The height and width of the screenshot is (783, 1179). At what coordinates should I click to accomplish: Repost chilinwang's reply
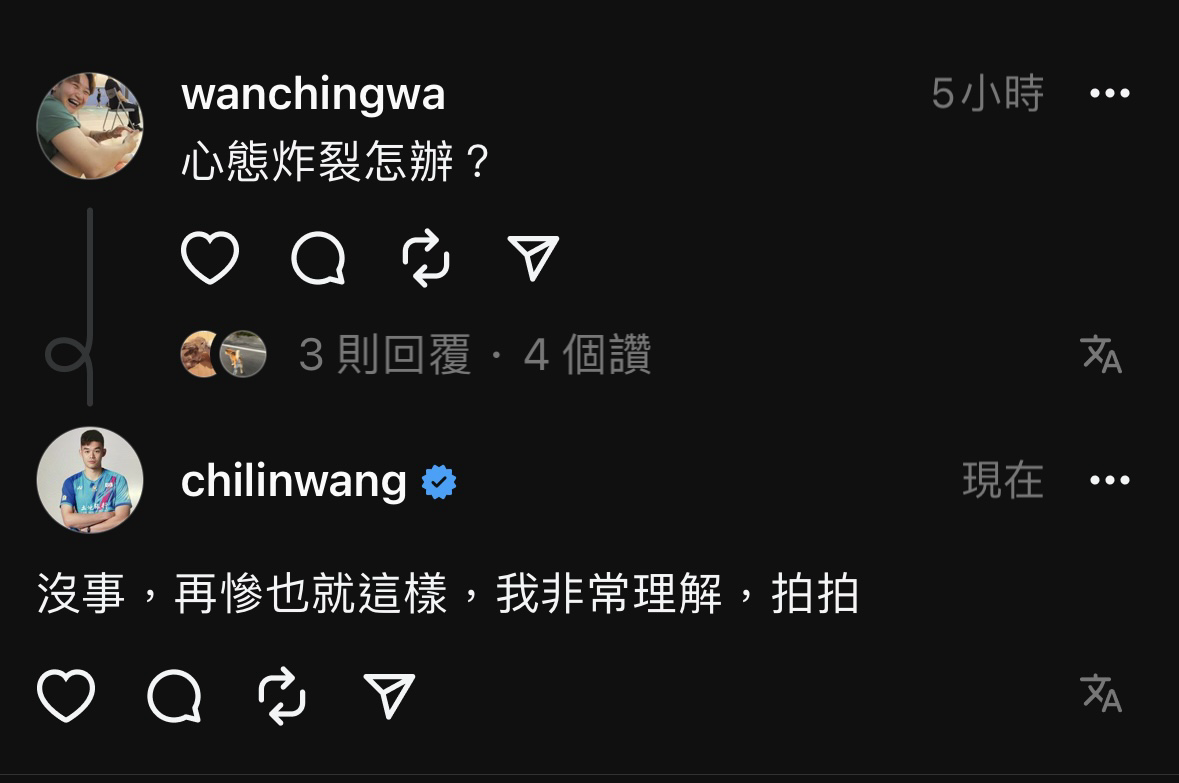click(282, 695)
